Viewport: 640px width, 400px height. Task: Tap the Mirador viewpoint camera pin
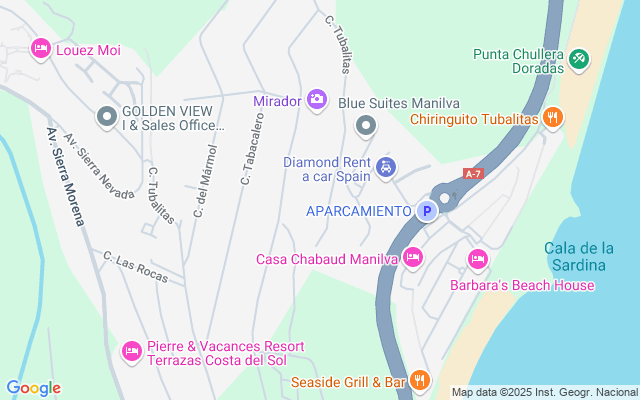[317, 100]
